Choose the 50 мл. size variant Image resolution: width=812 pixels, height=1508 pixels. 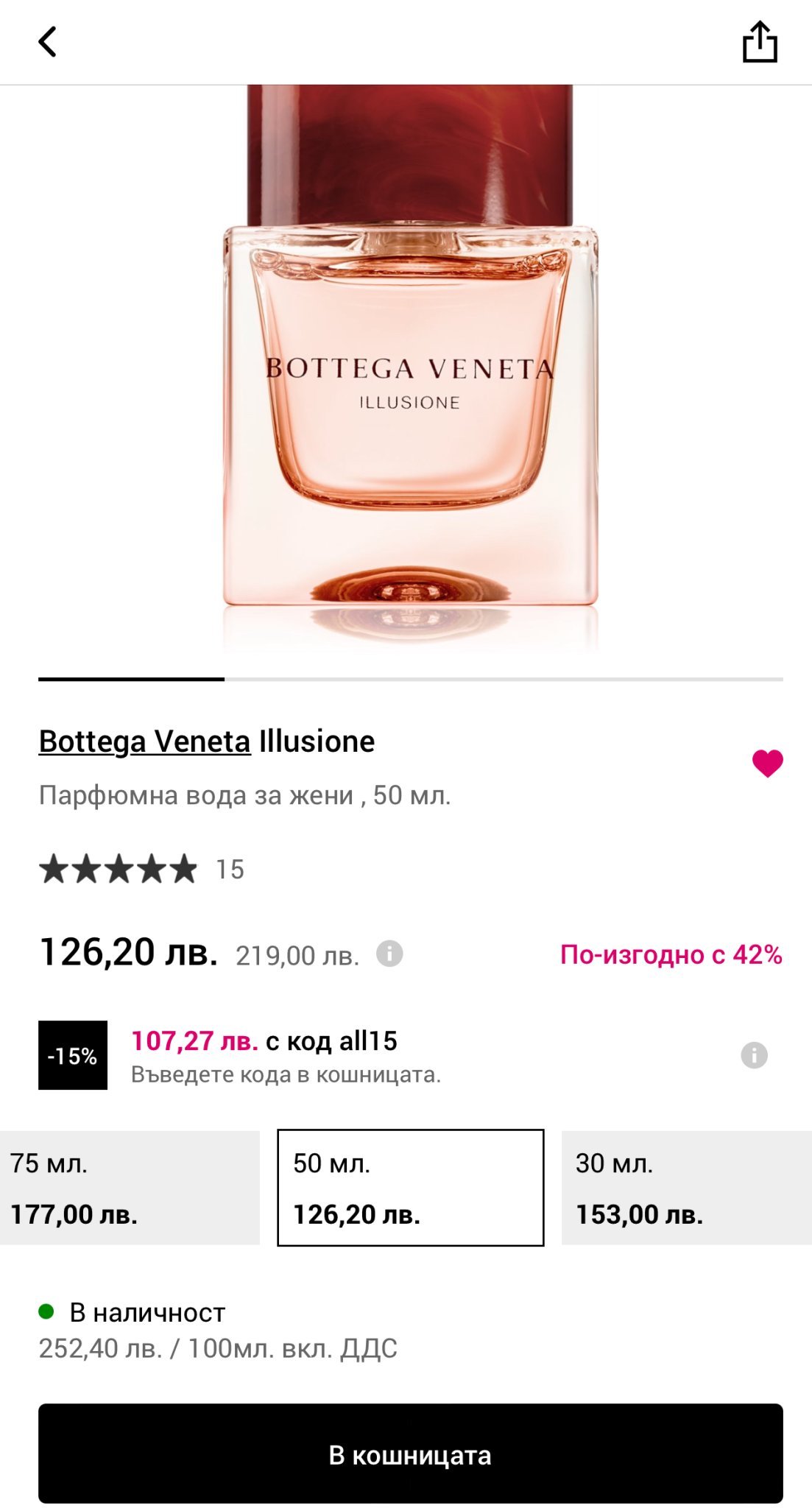410,1188
